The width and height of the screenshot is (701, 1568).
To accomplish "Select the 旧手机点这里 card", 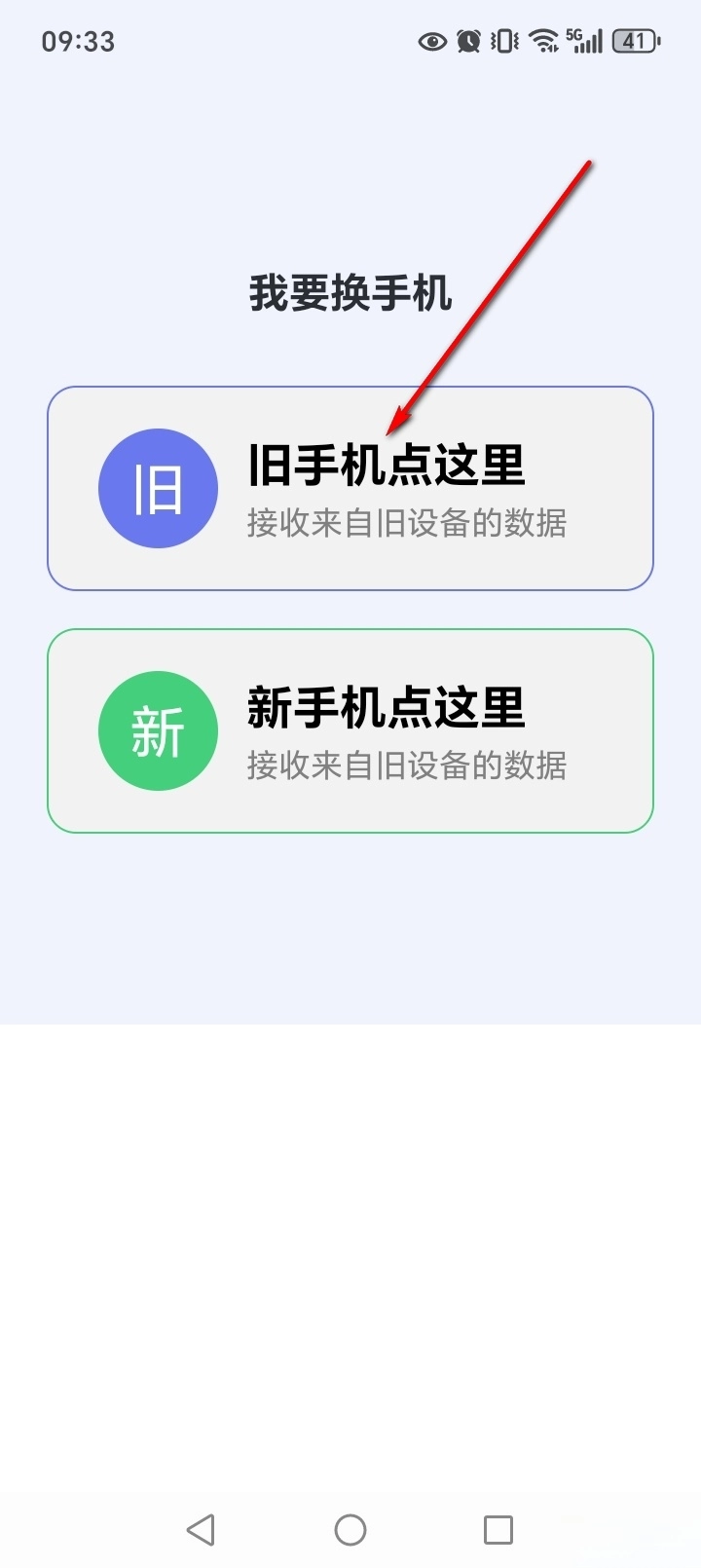I will 350,489.
